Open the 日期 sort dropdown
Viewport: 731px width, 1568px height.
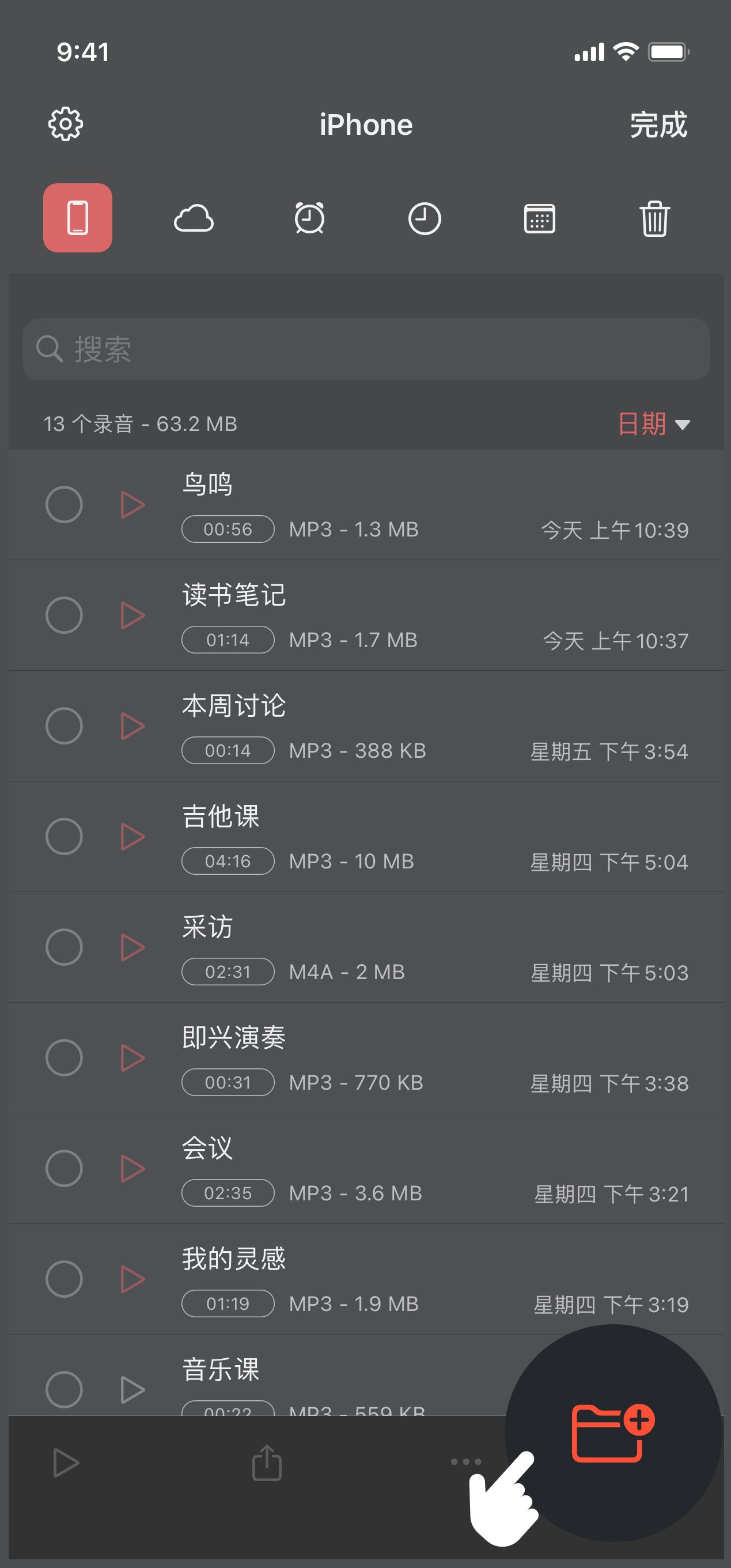(653, 424)
